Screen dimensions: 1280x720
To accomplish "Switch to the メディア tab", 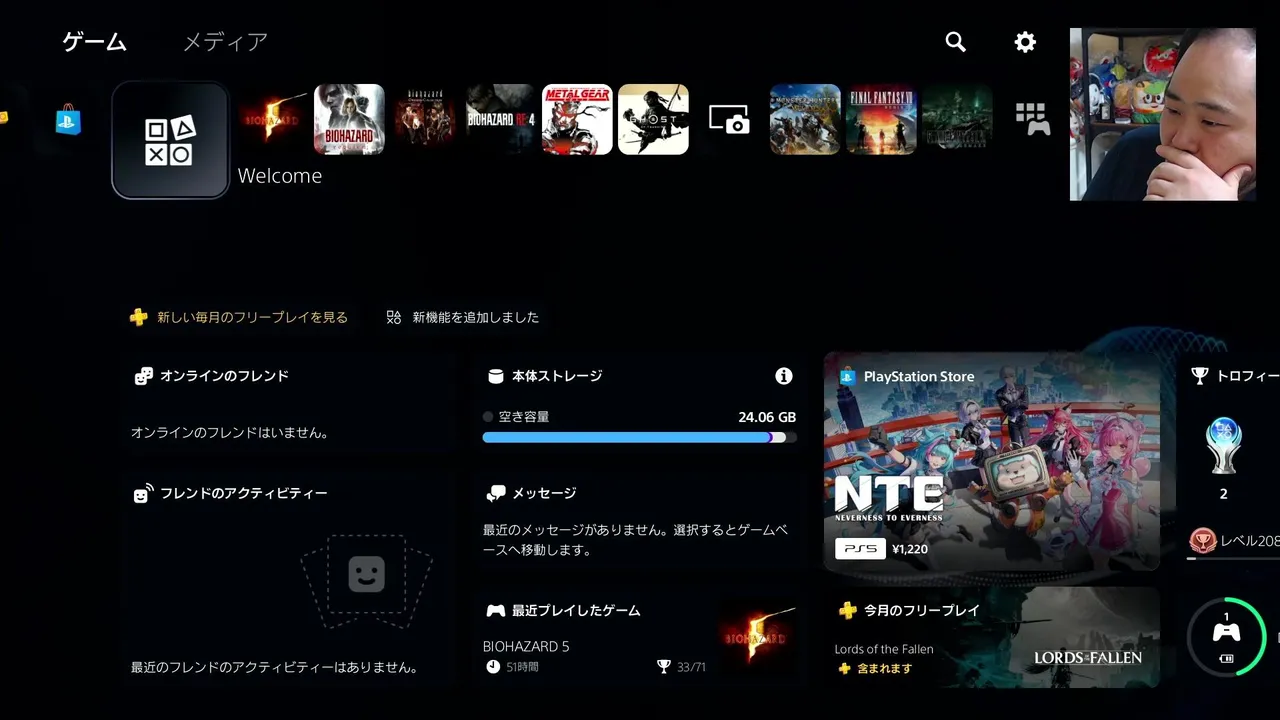I will click(225, 42).
